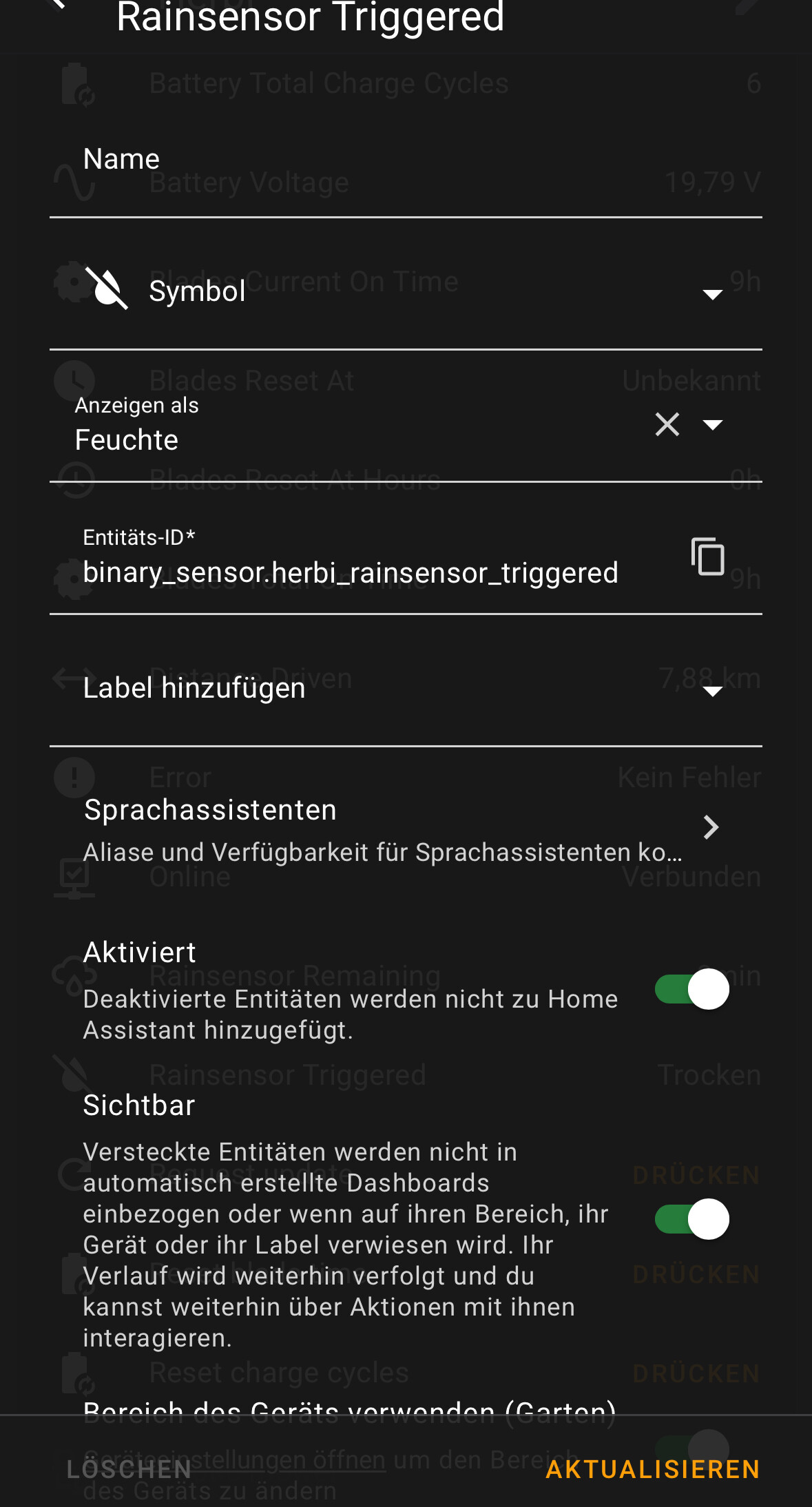Go back using the top arrow
812x1507 pixels.
(59, 6)
